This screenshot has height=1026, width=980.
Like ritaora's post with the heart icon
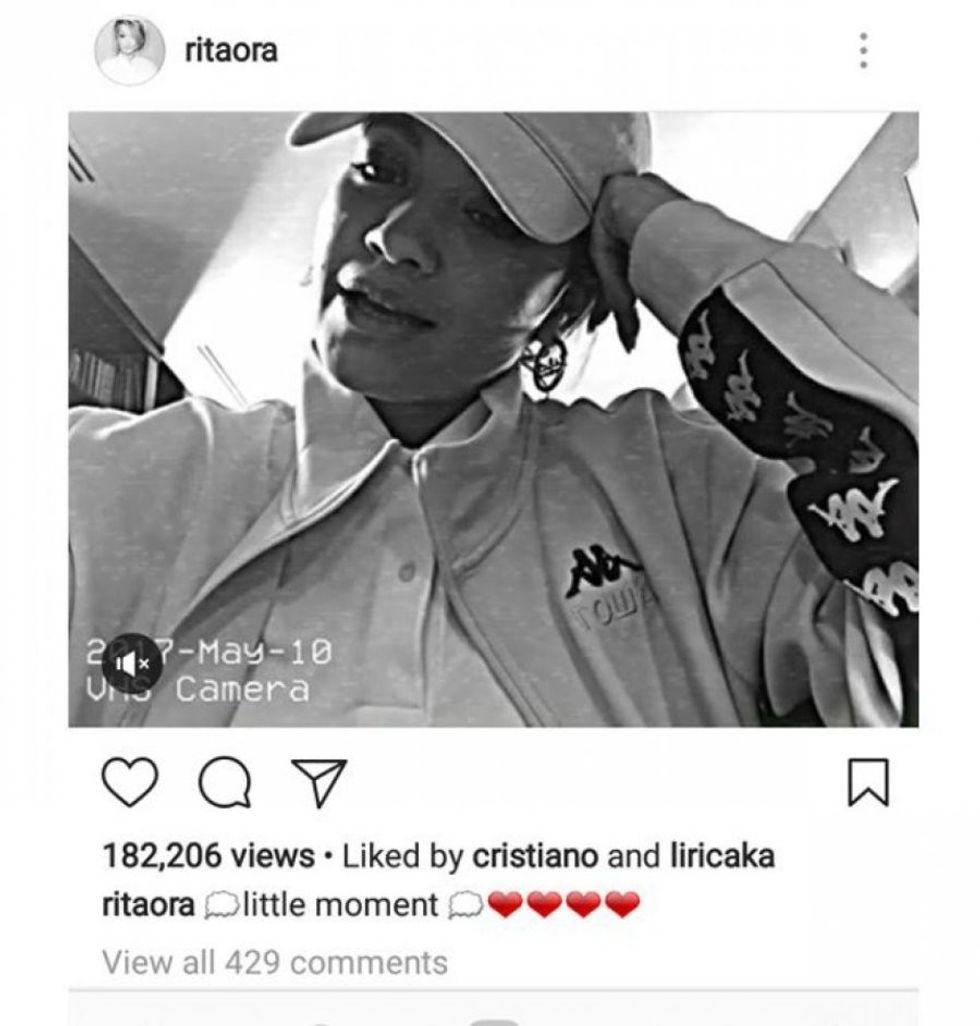(x=130, y=782)
